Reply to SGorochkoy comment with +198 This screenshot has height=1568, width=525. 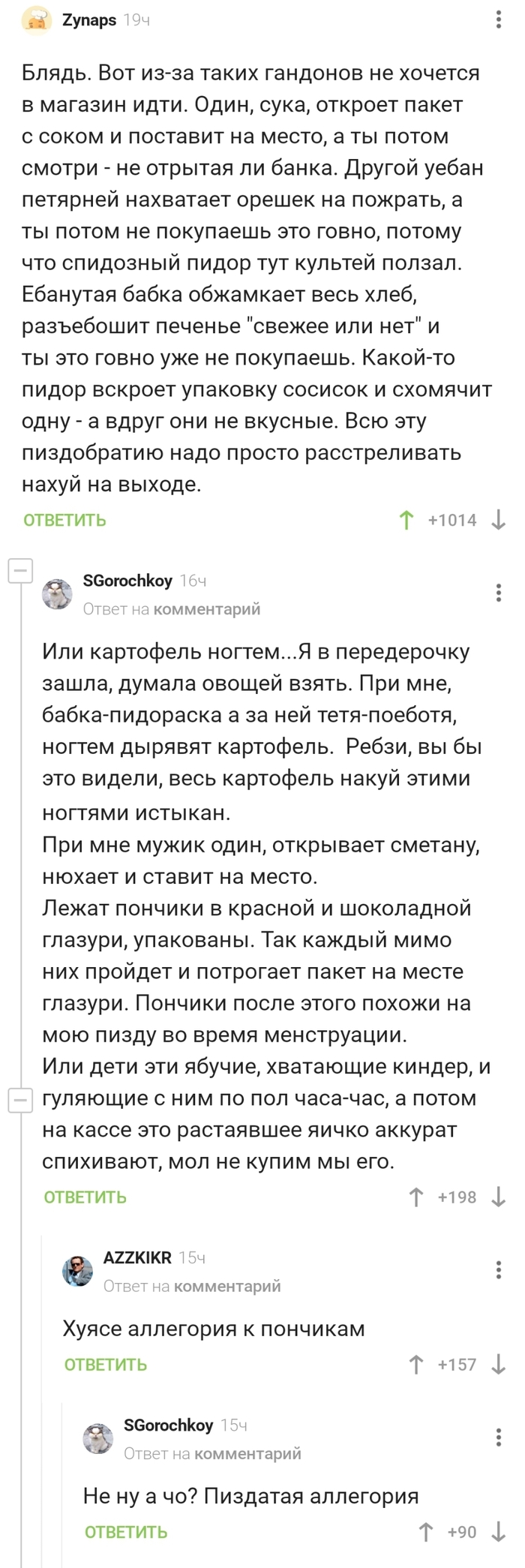pos(85,1197)
